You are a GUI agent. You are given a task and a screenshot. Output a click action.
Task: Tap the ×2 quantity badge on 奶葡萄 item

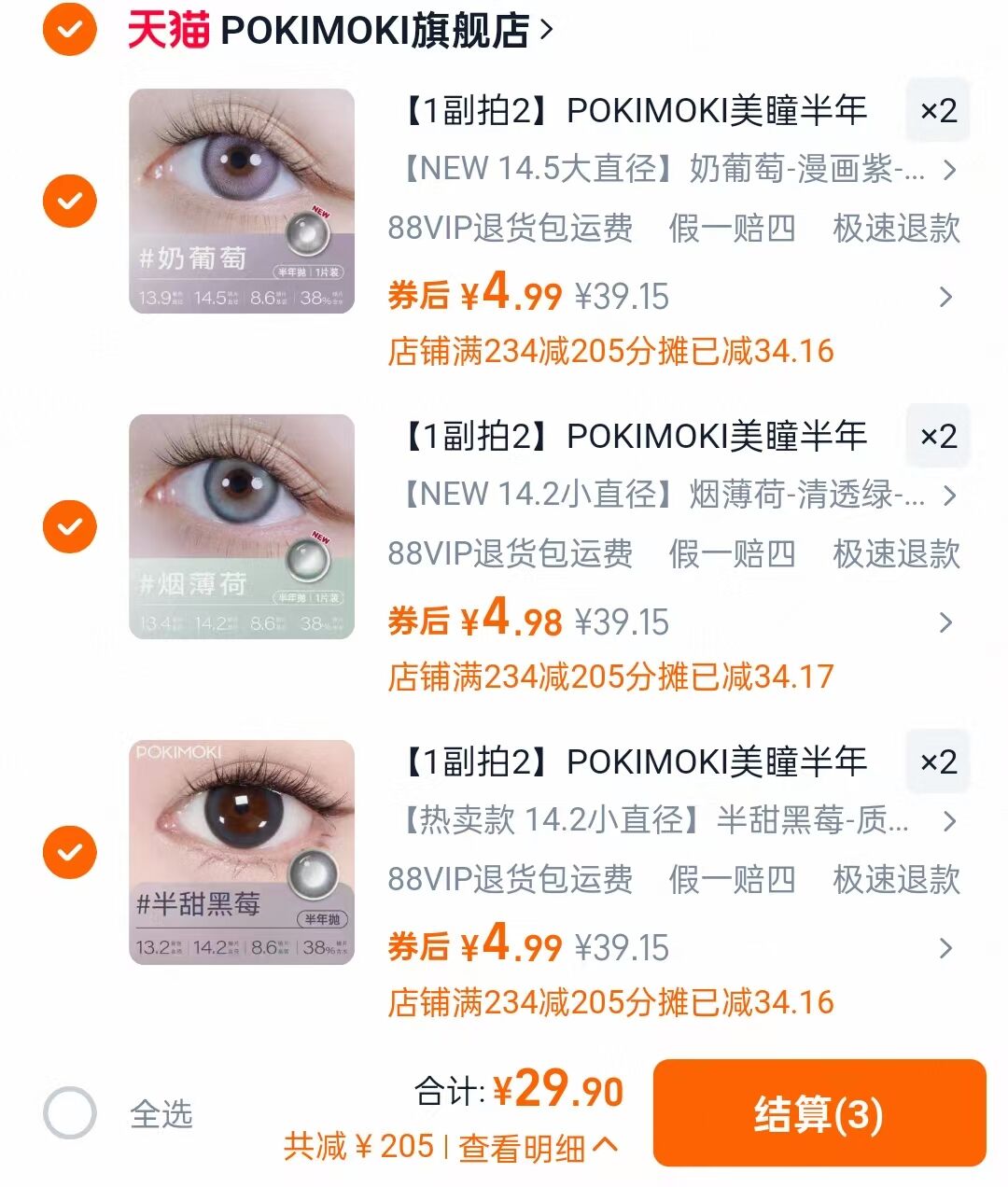coord(938,111)
